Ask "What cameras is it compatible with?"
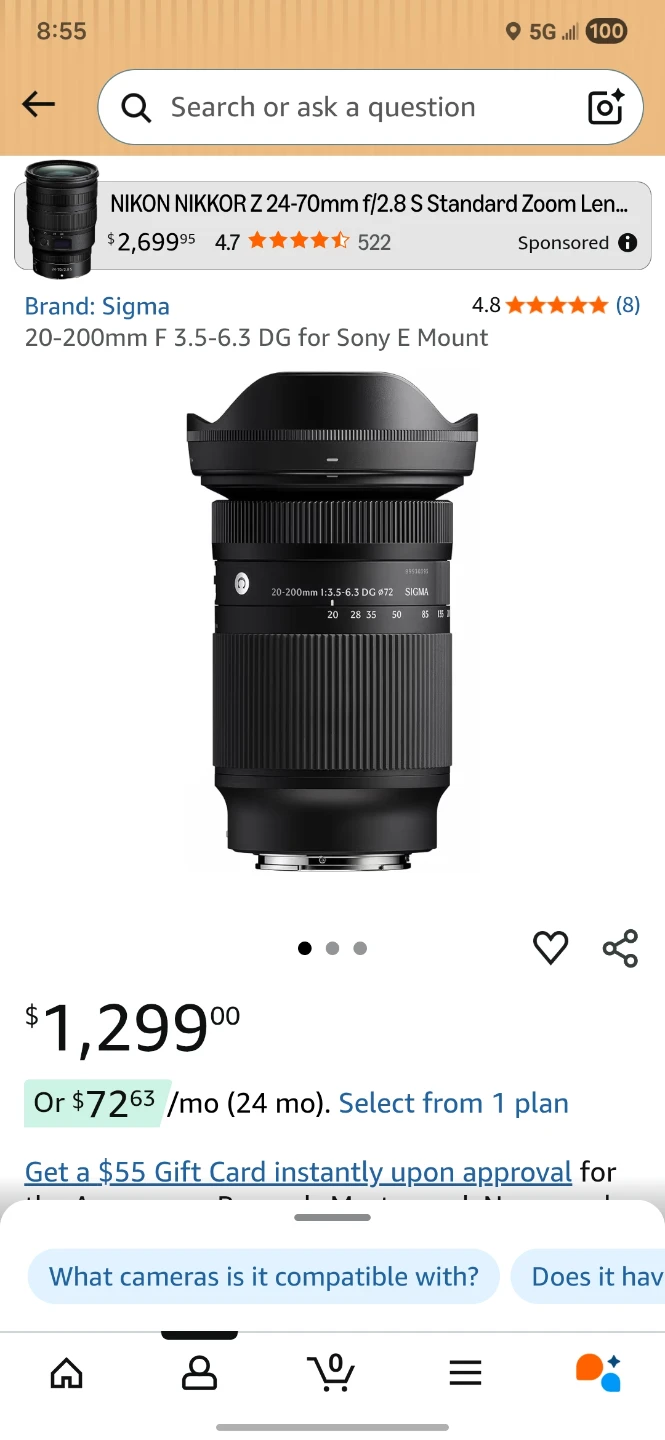This screenshot has width=665, height=1440. (x=264, y=1276)
